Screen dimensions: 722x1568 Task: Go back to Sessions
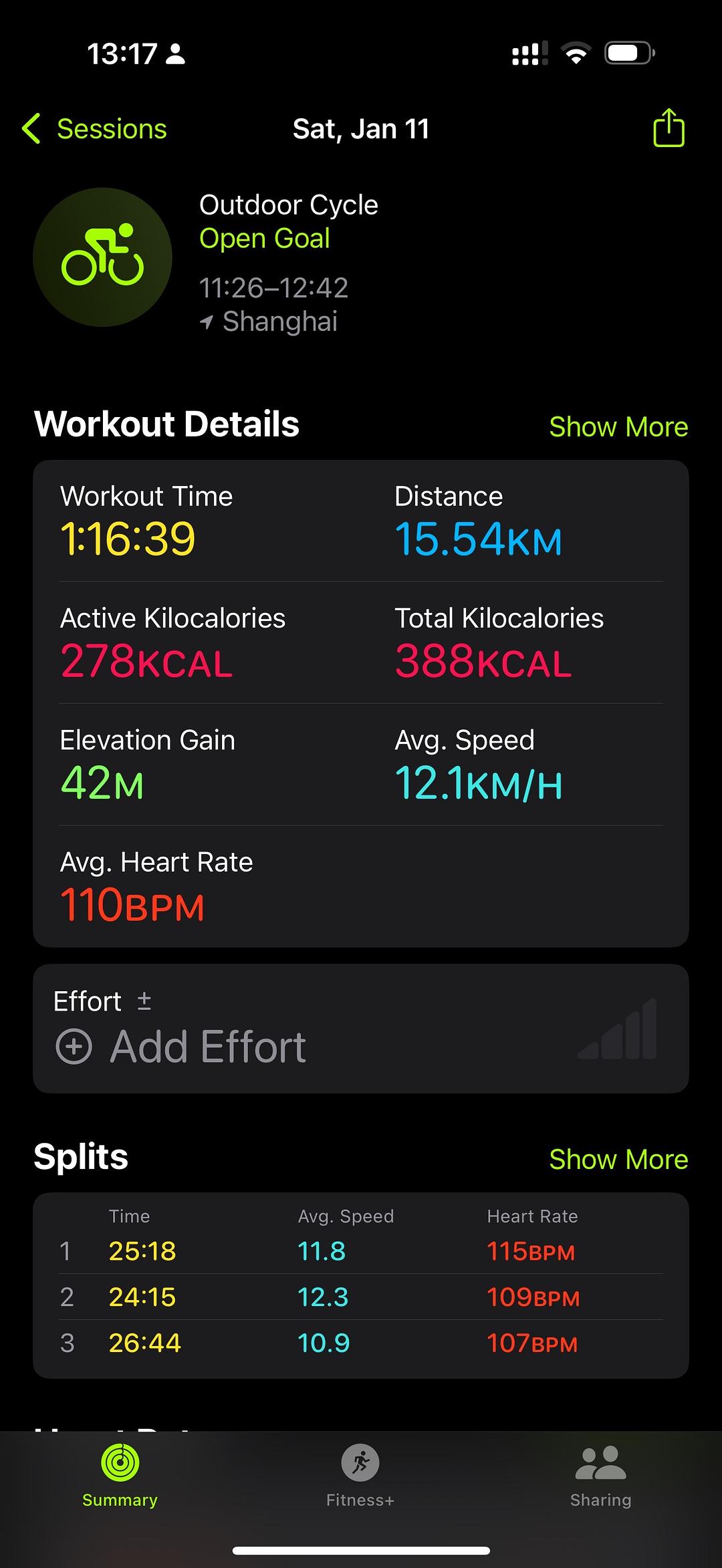pyautogui.click(x=95, y=129)
